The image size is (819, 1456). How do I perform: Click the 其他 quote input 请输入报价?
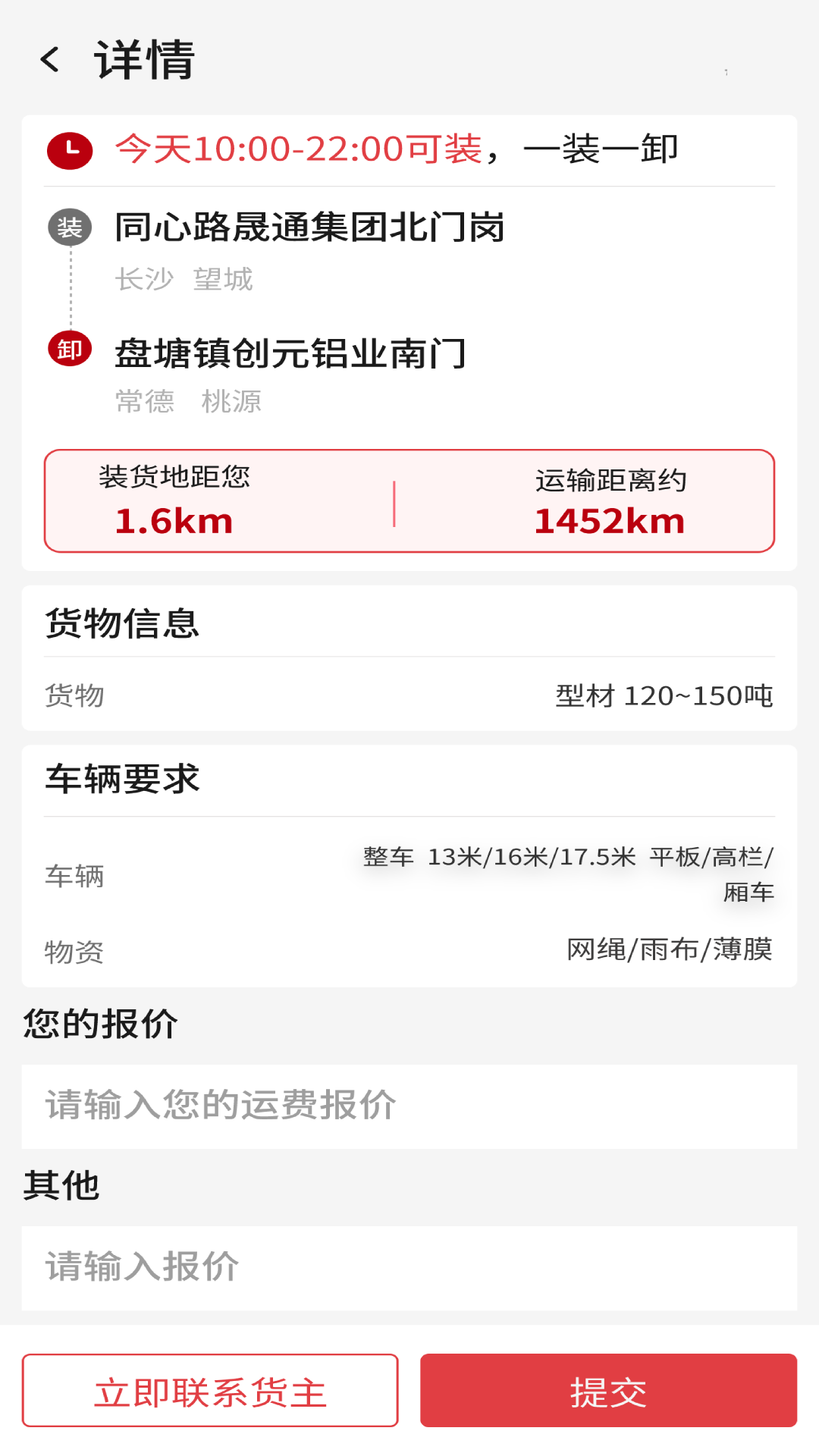tap(409, 1264)
